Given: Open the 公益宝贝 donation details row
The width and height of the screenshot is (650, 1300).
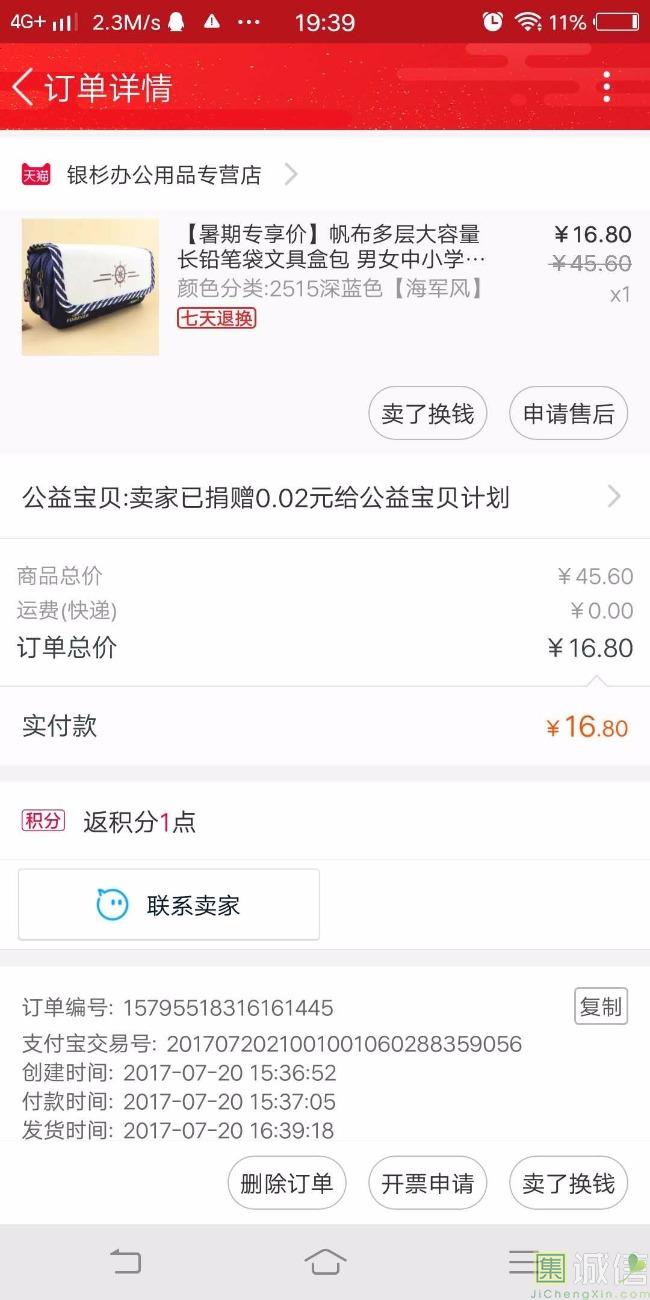Looking at the screenshot, I should coord(324,497).
